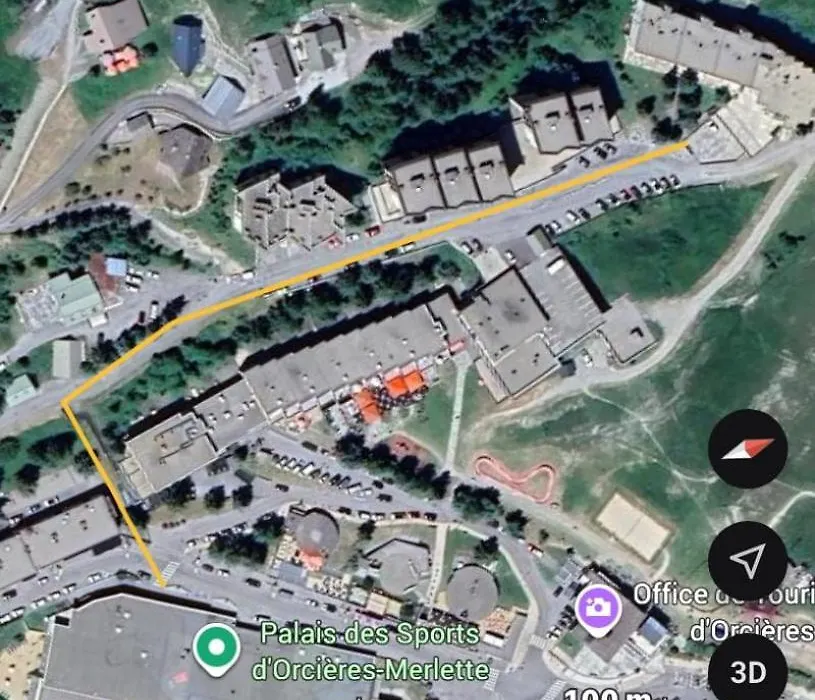Center map on my current location
The image size is (815, 700).
pos(747,561)
